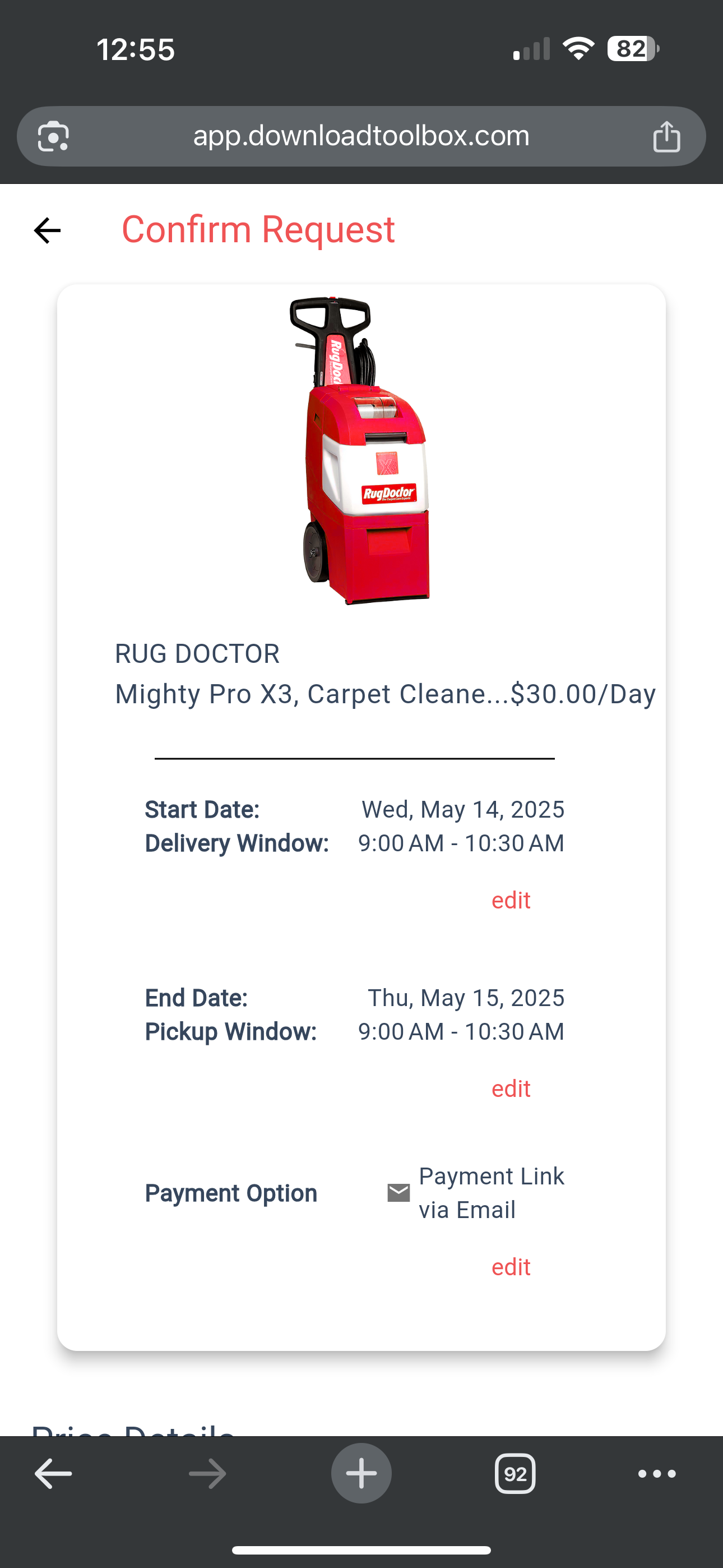This screenshot has width=723, height=1568.
Task: Edit the end date and pickup window
Action: click(511, 1089)
